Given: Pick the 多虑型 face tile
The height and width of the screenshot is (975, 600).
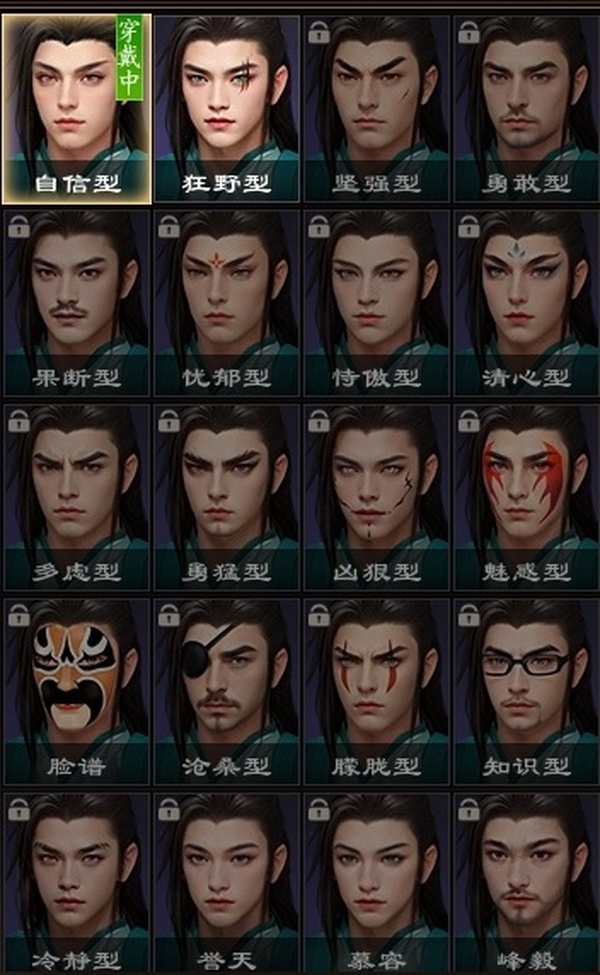Looking at the screenshot, I should click(77, 496).
